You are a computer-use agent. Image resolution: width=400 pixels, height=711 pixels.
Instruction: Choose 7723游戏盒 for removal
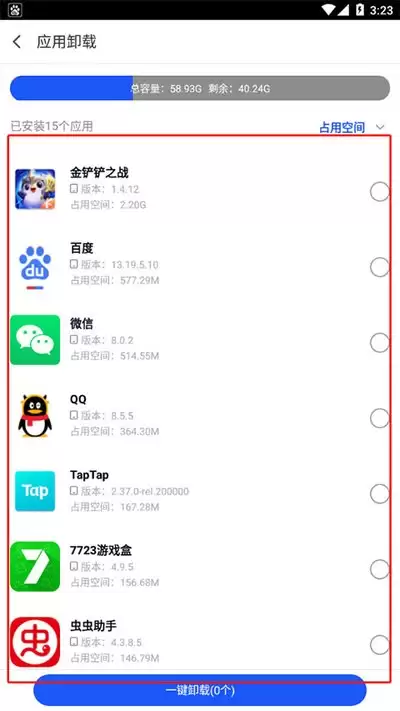[x=380, y=570]
